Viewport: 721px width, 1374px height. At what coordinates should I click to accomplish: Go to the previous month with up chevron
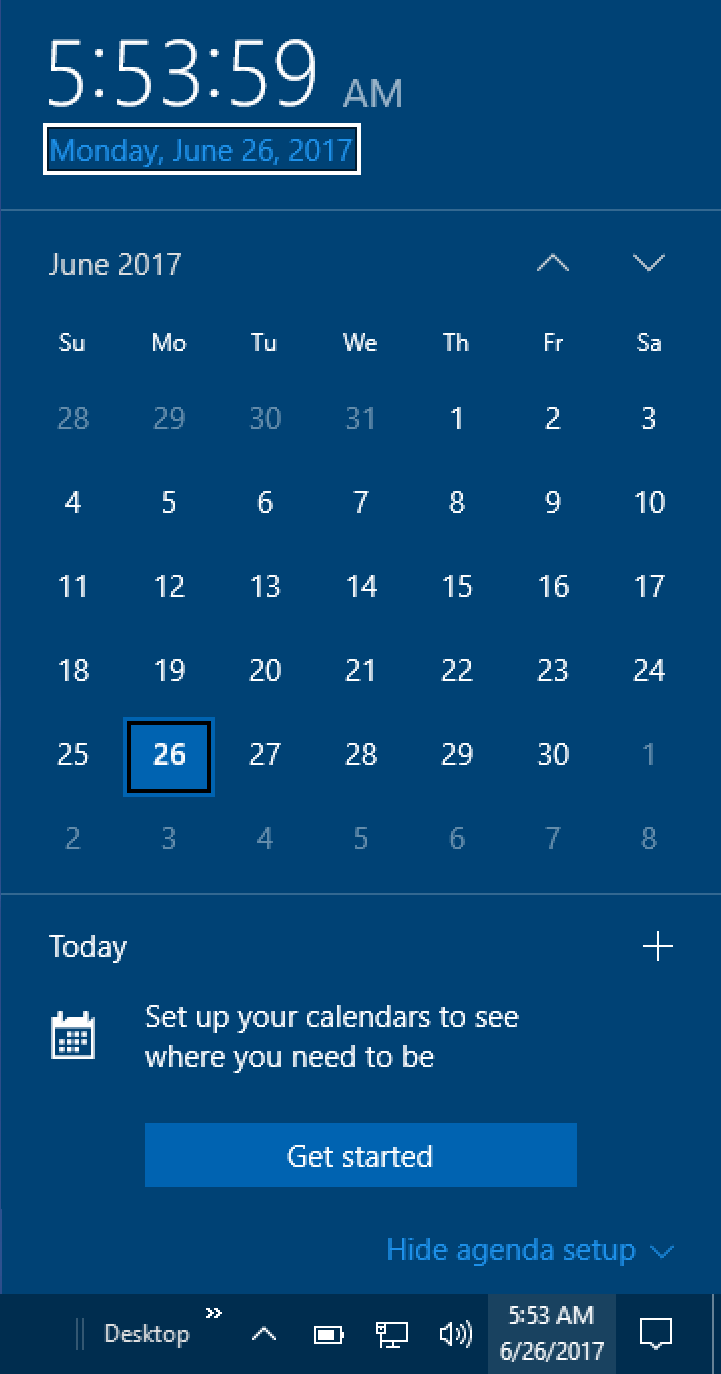click(x=553, y=263)
